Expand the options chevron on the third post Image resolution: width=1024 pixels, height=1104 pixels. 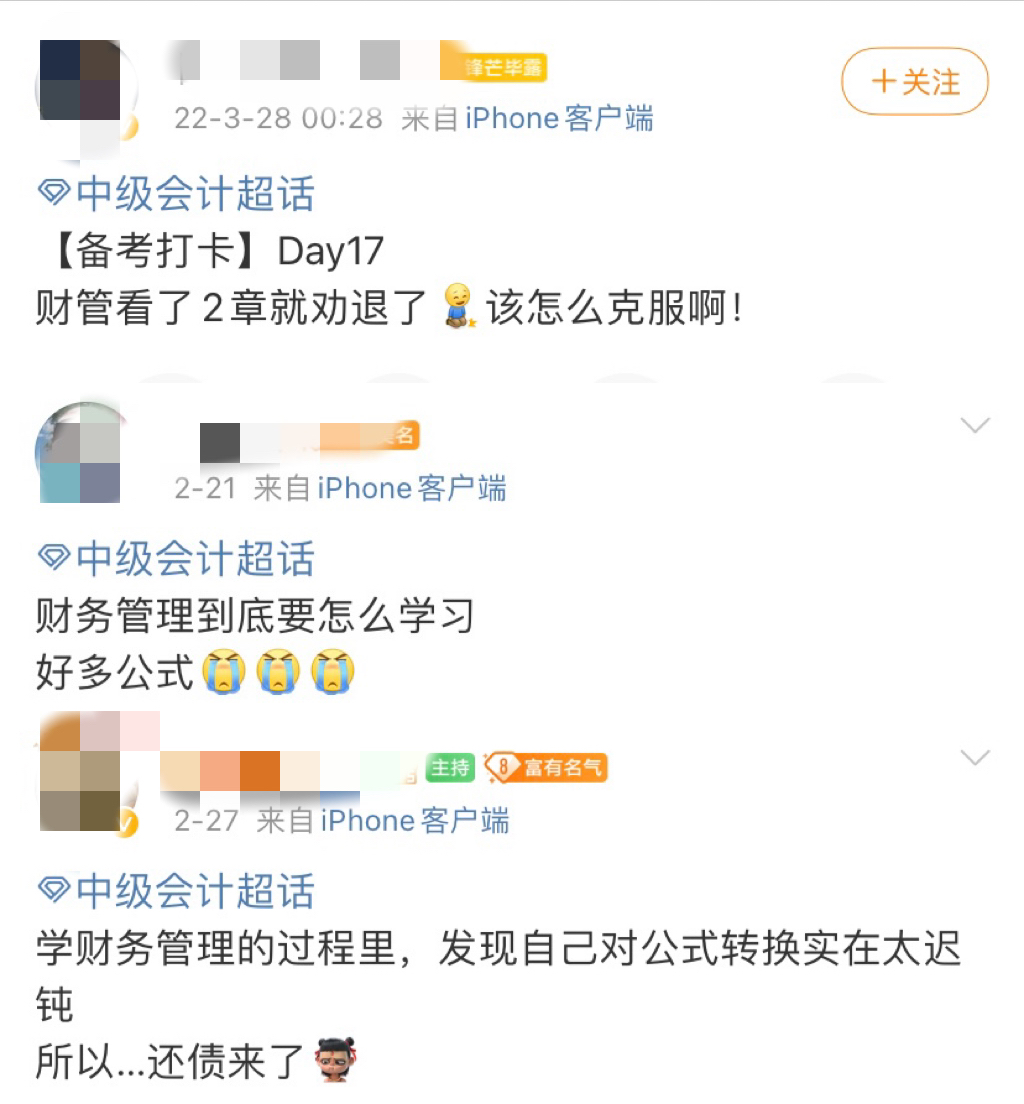(975, 757)
